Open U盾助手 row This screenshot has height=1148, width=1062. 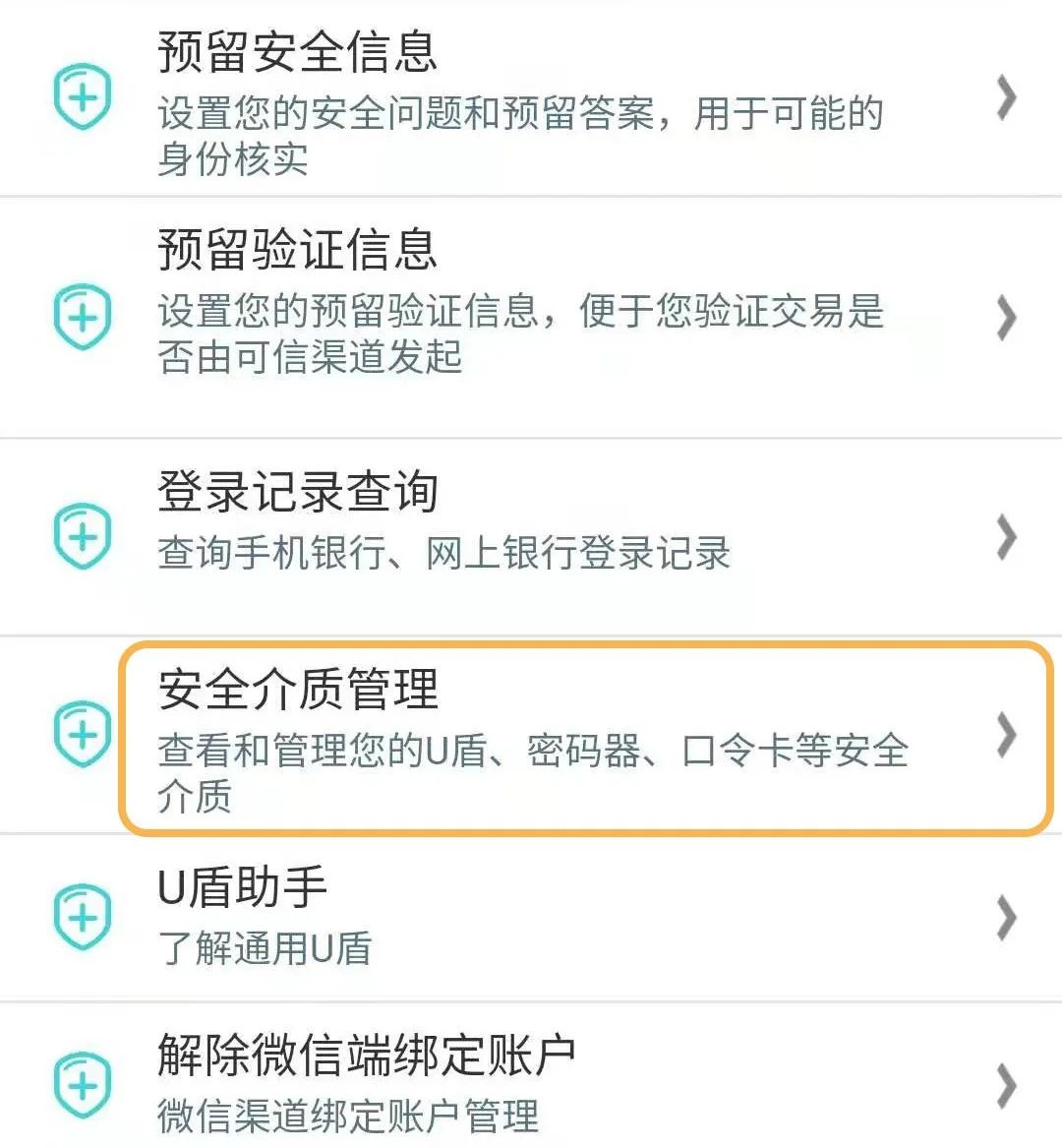(531, 917)
